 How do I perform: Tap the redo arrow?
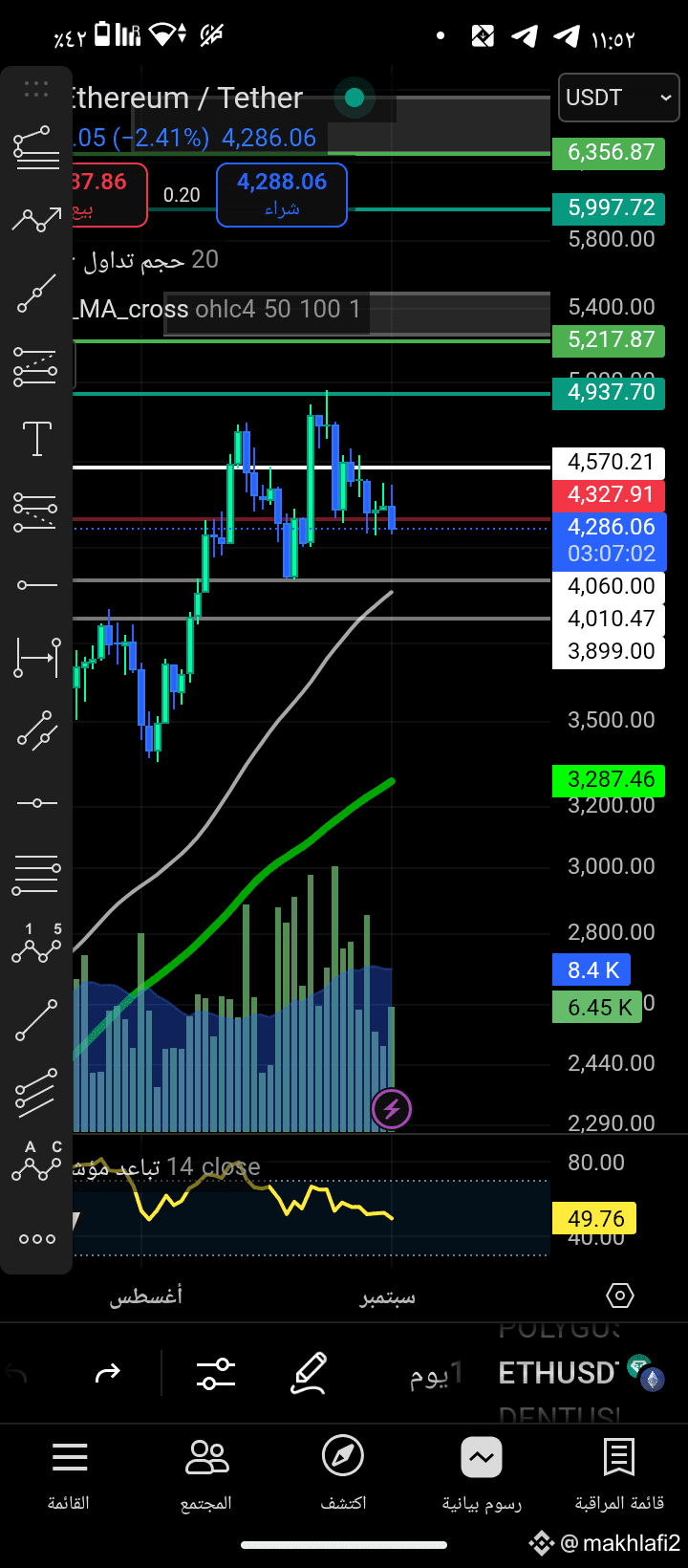pos(108,1374)
